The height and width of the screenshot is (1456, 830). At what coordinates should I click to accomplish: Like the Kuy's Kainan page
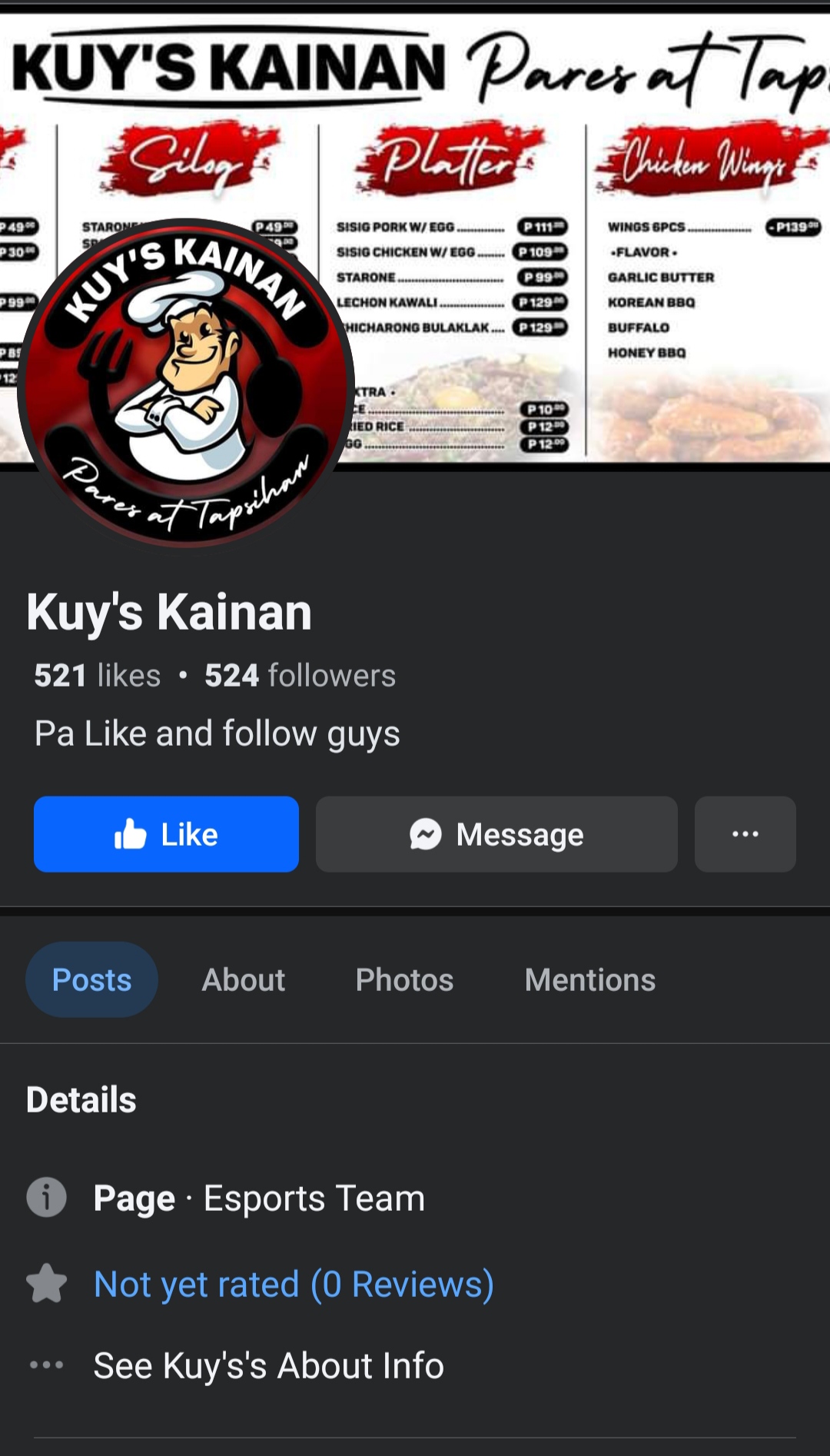[166, 834]
